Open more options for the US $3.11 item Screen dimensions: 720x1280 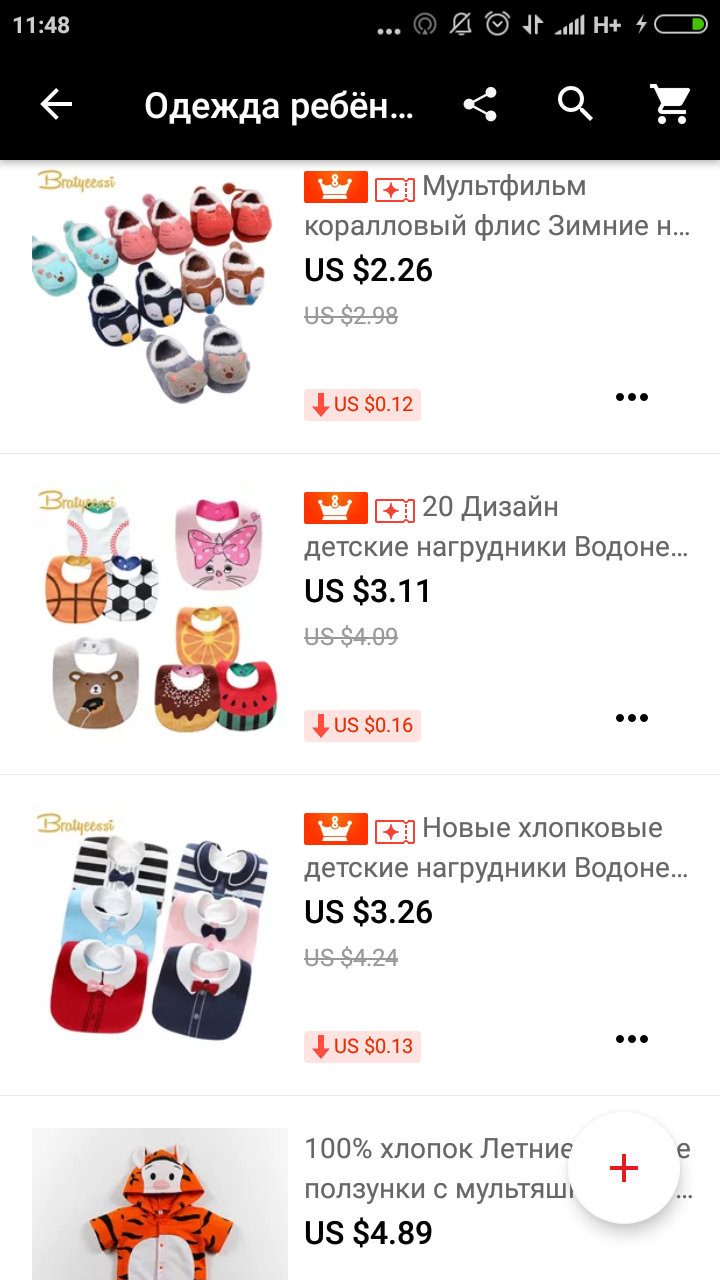click(632, 718)
